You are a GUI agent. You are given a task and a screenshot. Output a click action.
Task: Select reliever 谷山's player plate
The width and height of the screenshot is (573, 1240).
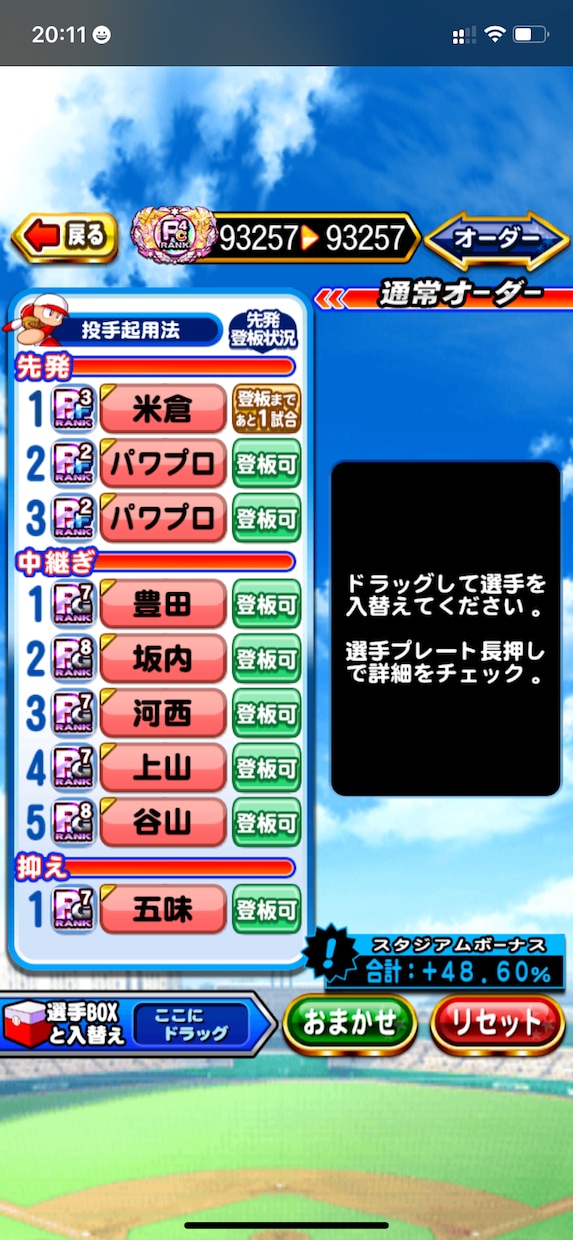click(163, 821)
